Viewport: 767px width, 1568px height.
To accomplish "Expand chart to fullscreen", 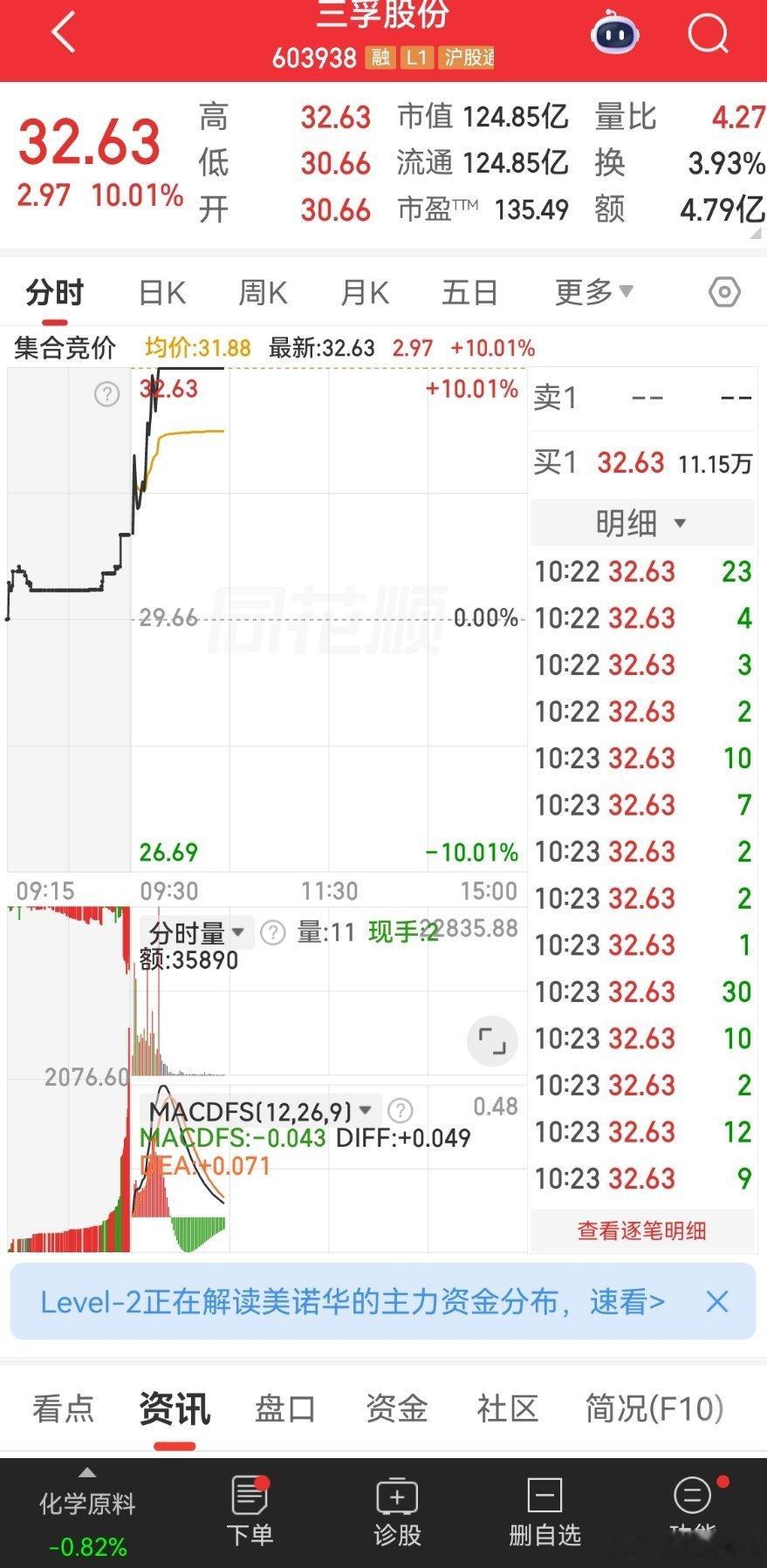I will 492,1041.
